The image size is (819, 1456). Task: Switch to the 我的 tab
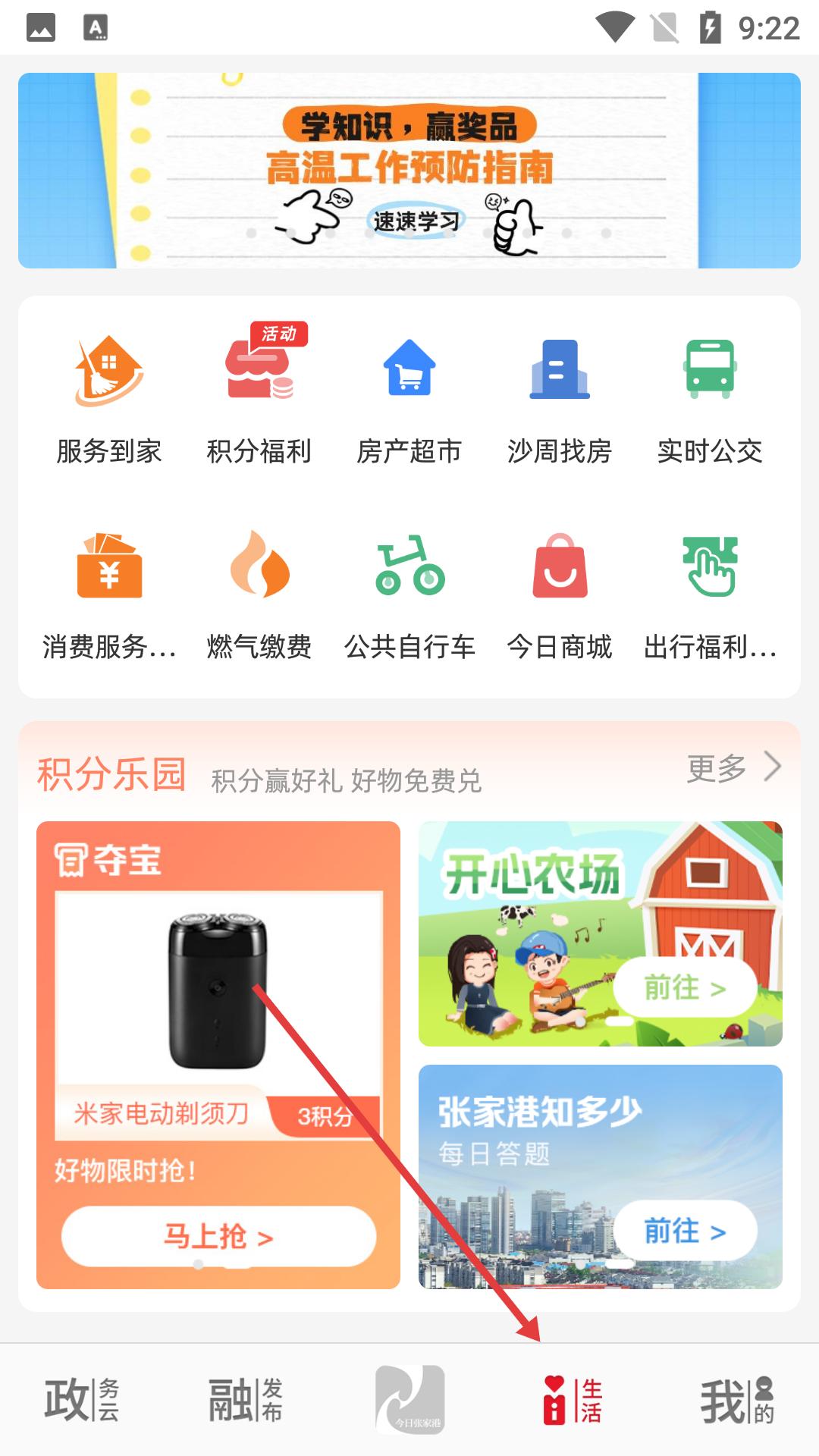coord(737,1400)
